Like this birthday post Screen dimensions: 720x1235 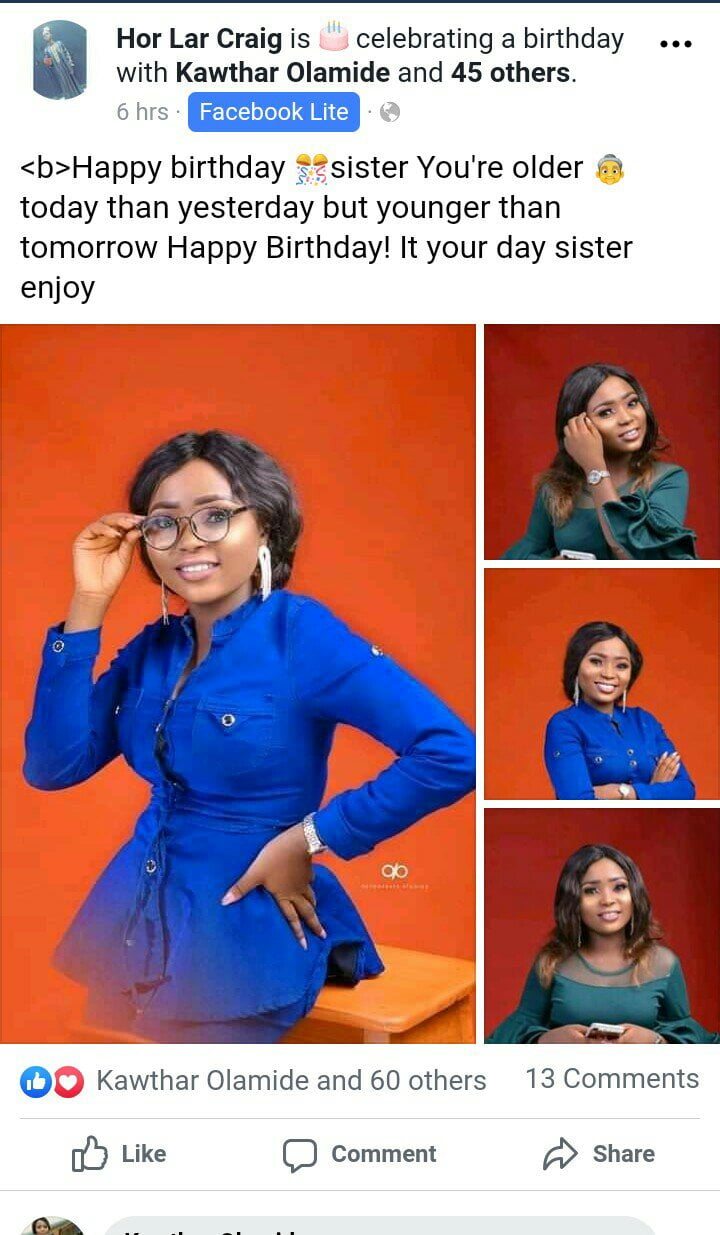119,1154
